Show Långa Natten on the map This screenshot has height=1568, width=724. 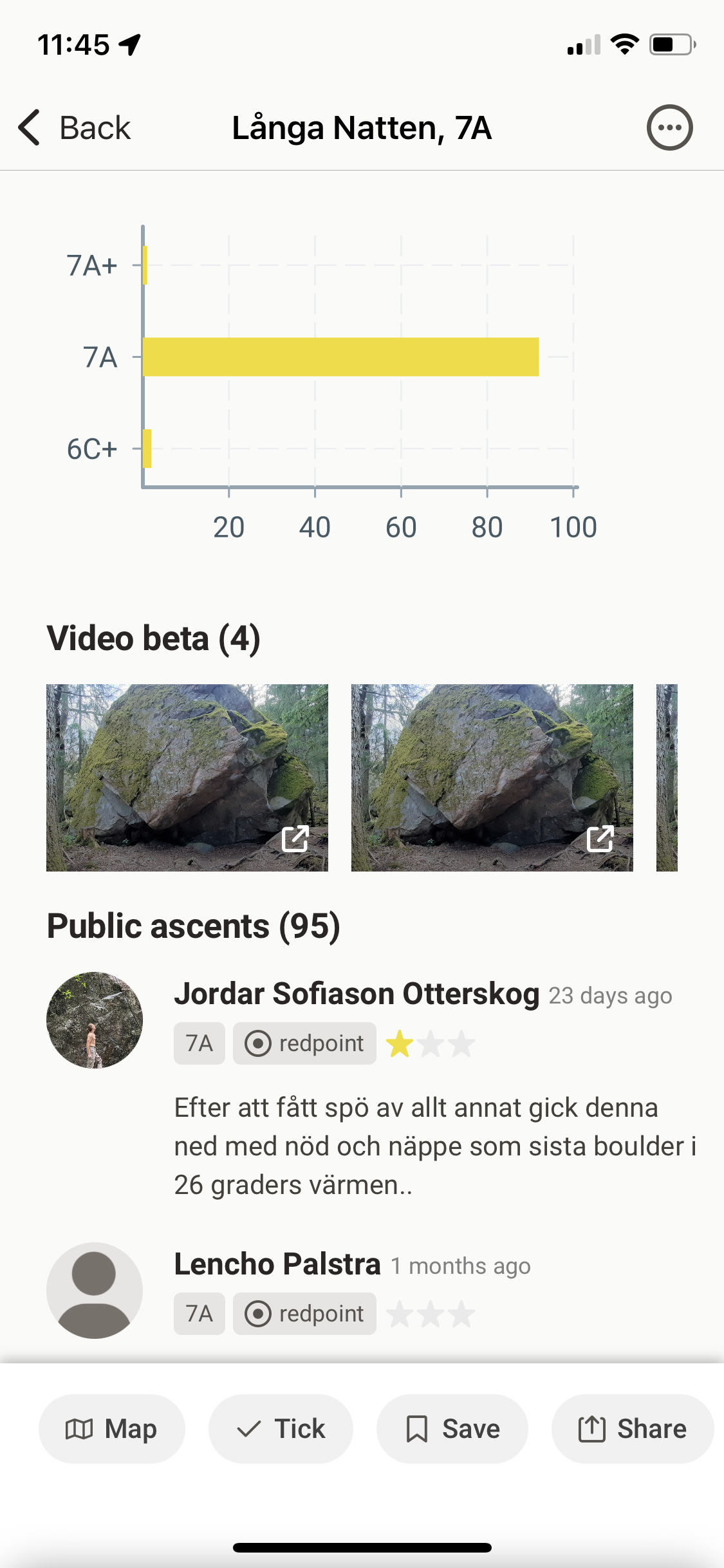click(112, 1429)
